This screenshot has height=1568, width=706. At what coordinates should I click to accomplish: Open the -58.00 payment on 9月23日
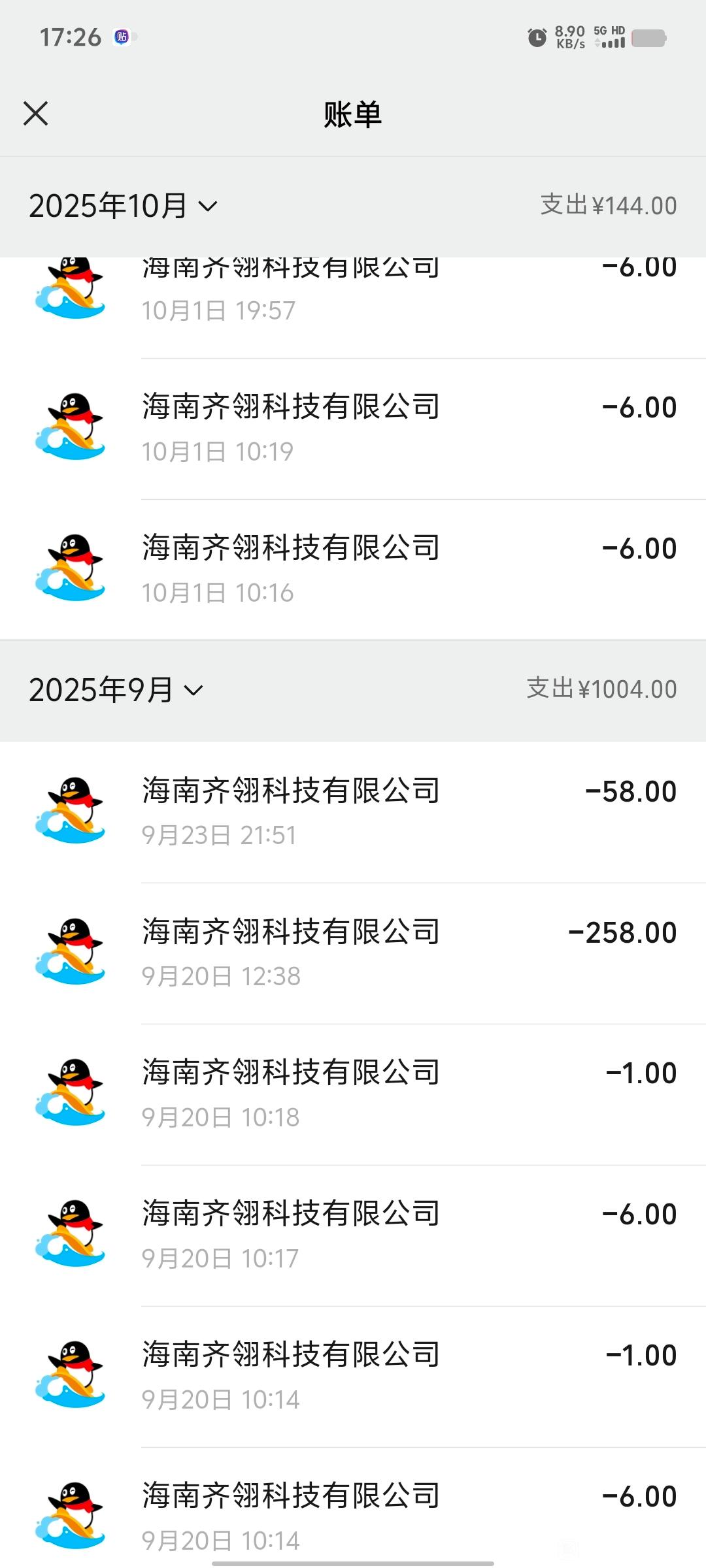click(x=353, y=811)
